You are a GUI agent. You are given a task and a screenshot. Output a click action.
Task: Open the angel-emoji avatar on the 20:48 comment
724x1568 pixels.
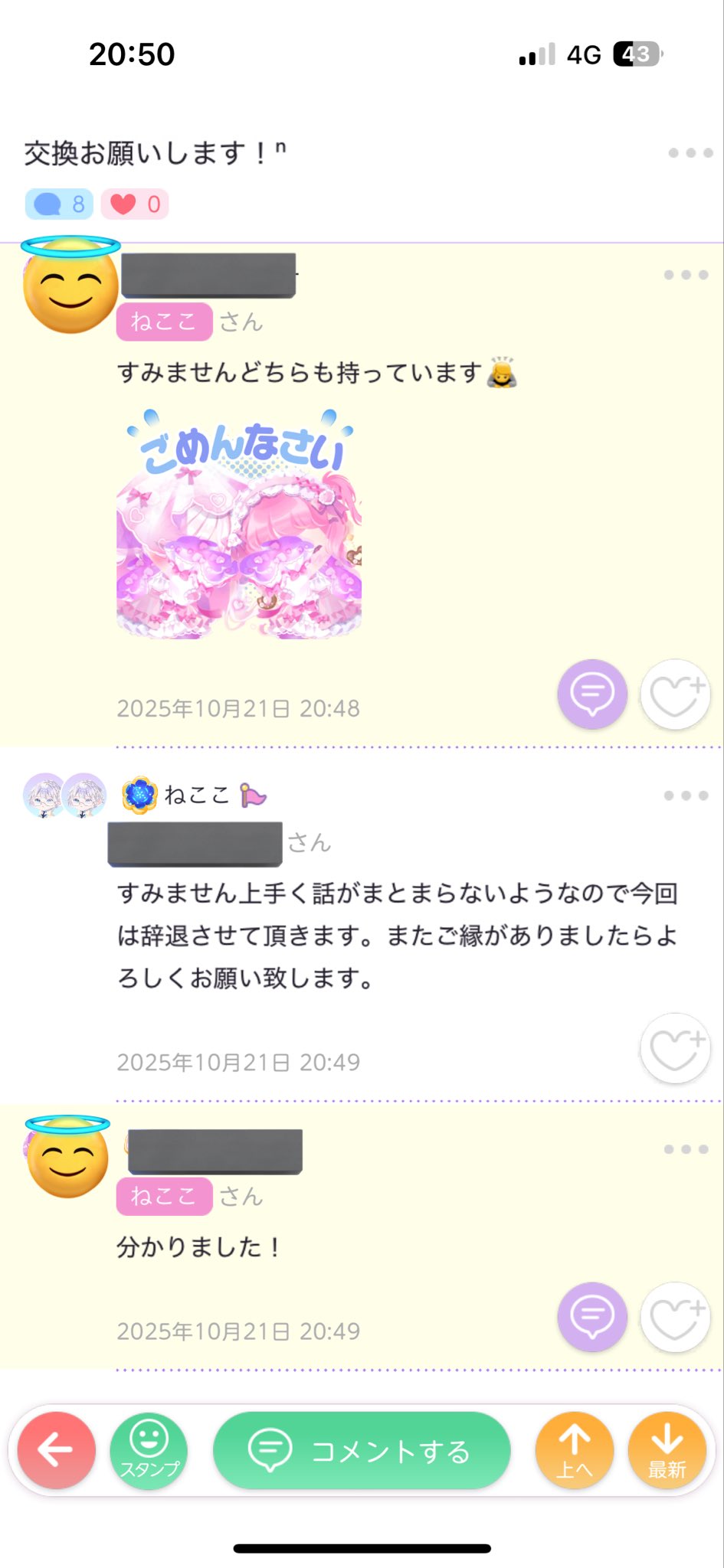(x=70, y=286)
